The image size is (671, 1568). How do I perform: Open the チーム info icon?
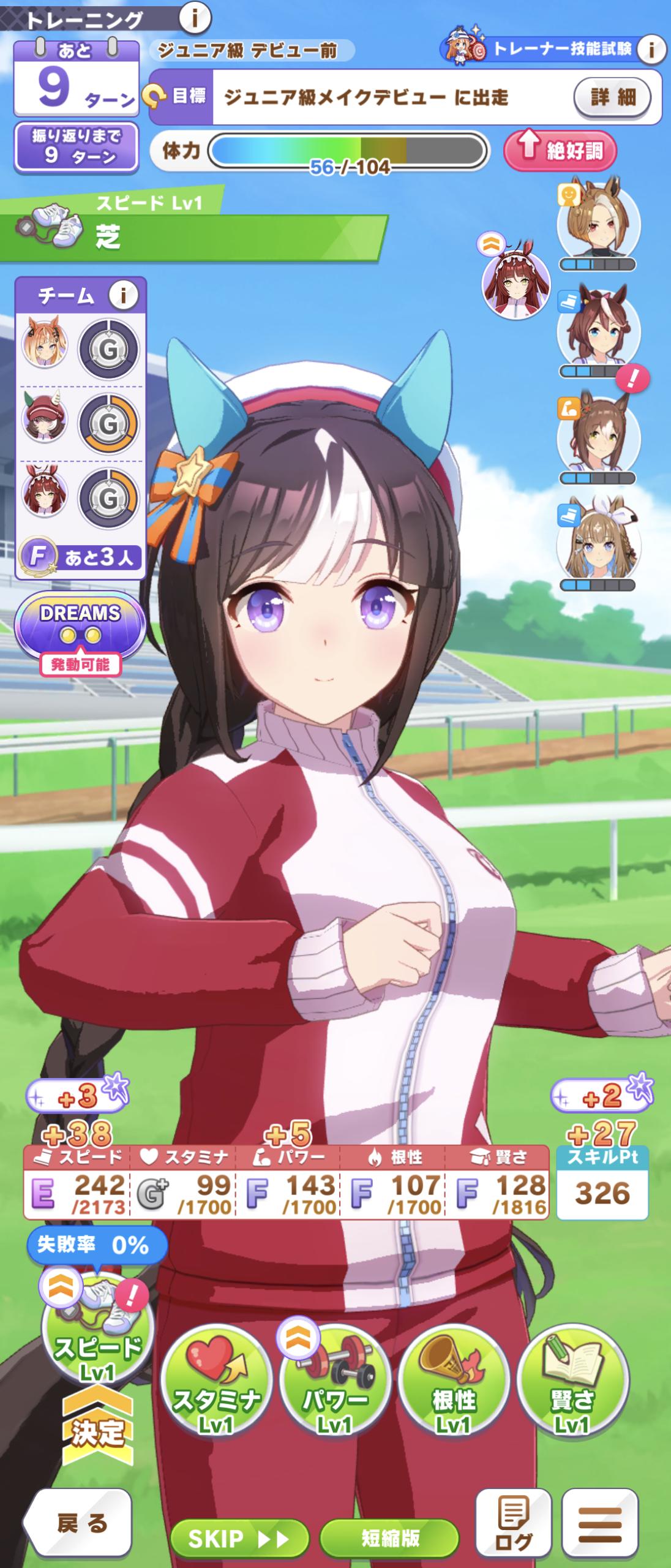pyautogui.click(x=123, y=296)
